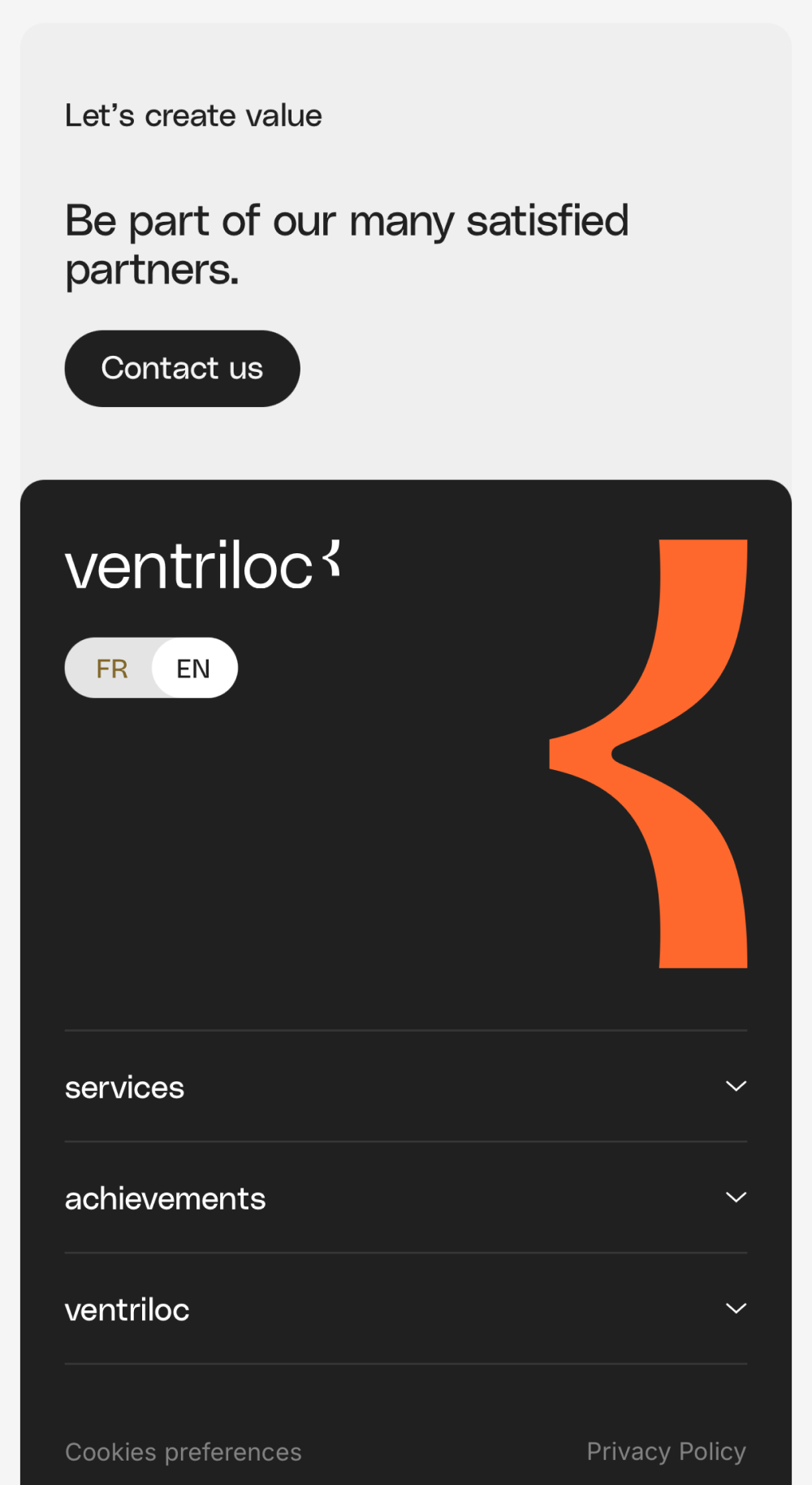Image resolution: width=812 pixels, height=1485 pixels.
Task: Click the chevron next to services
Action: [736, 1085]
